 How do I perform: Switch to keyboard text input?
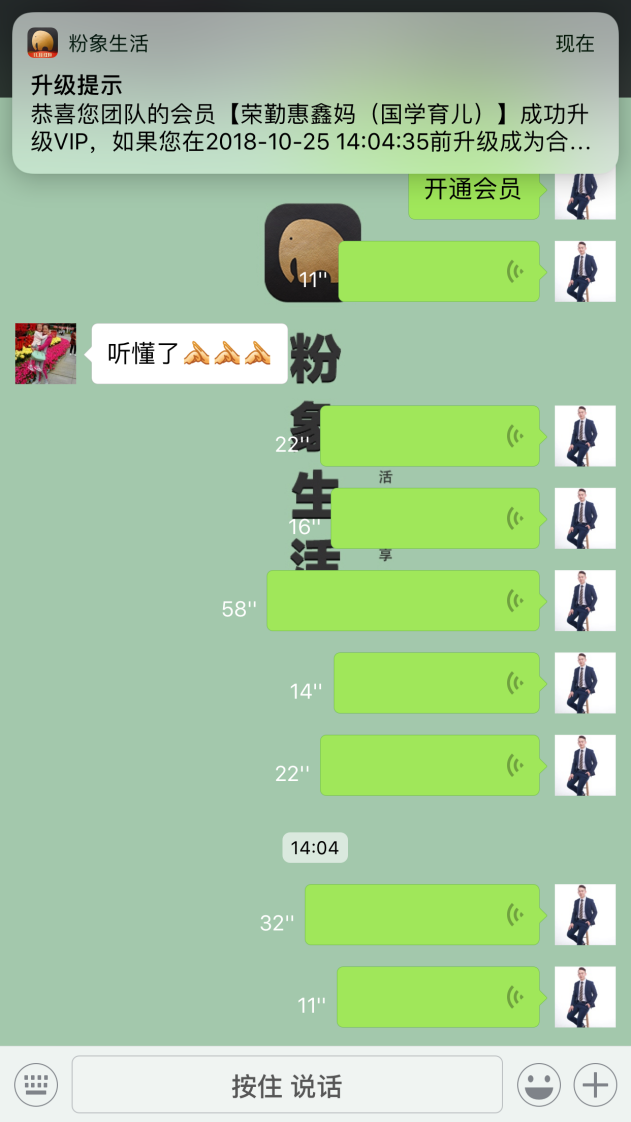pyautogui.click(x=36, y=1084)
